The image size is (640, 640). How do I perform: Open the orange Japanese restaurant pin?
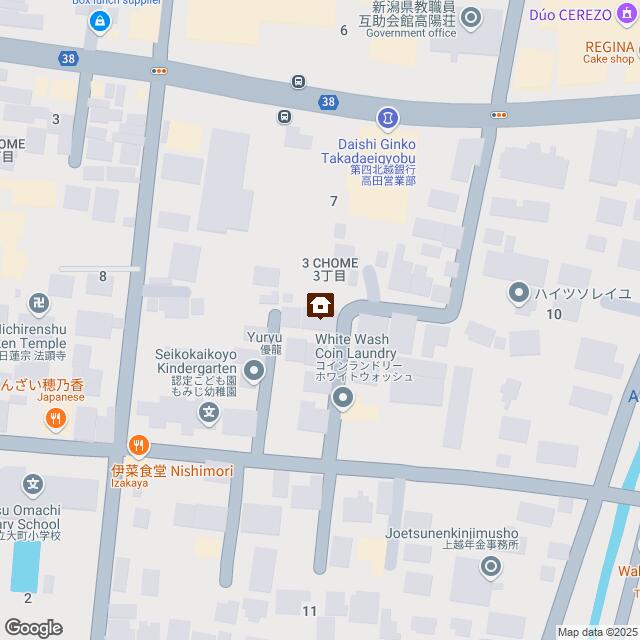(x=56, y=420)
